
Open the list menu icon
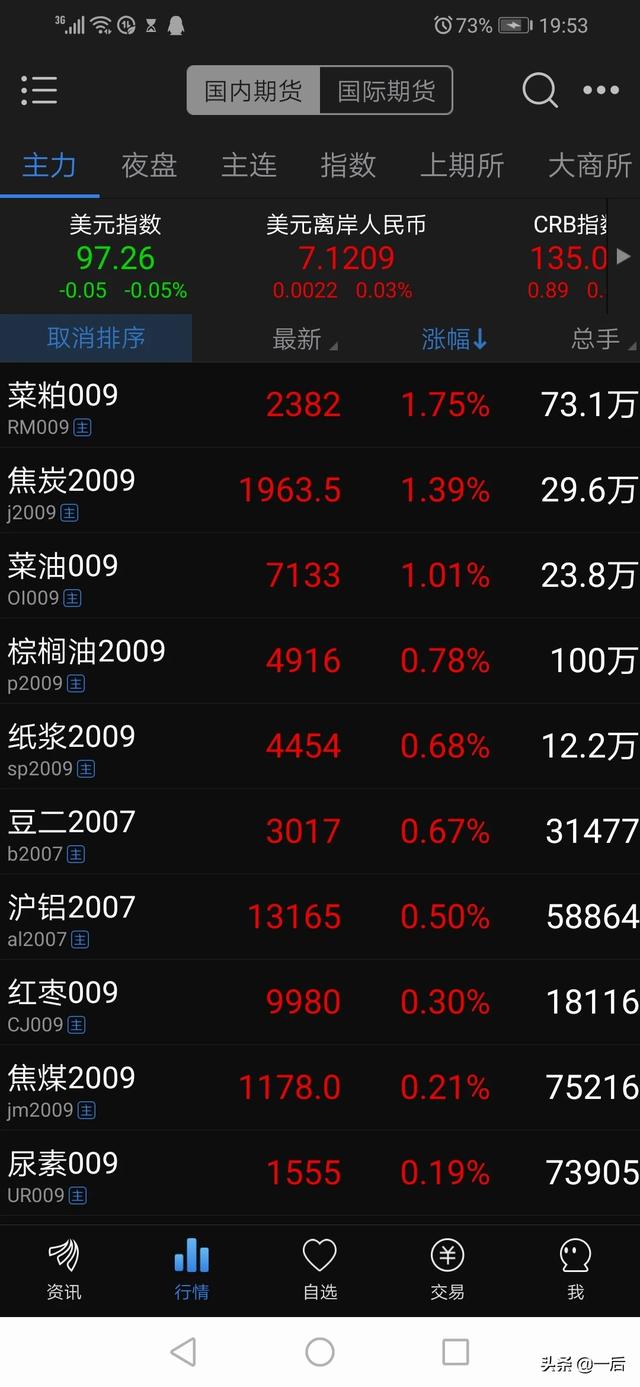[39, 90]
